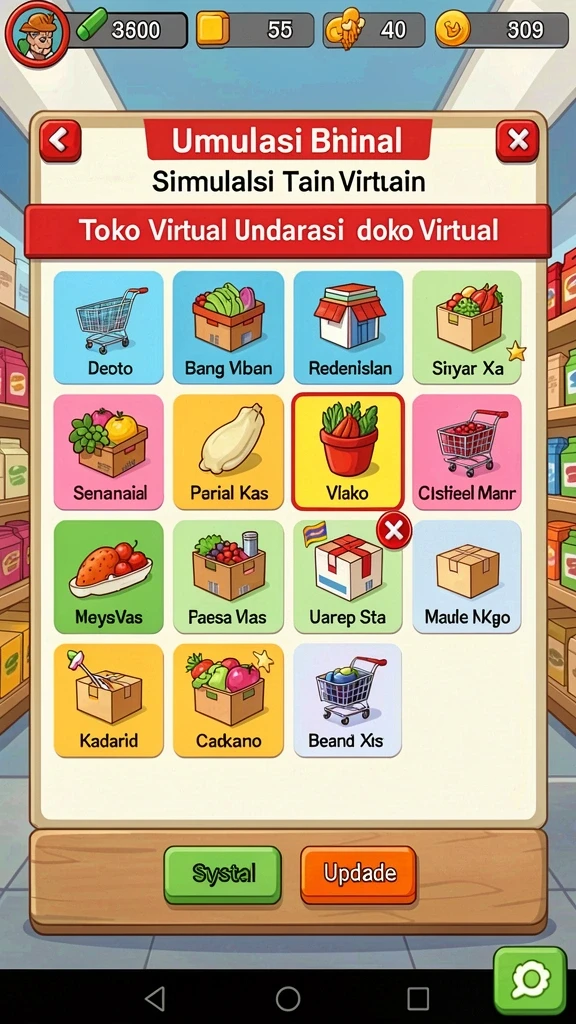Select the highlighted Vlako pot tile
576x1024 pixels.
pos(348,451)
